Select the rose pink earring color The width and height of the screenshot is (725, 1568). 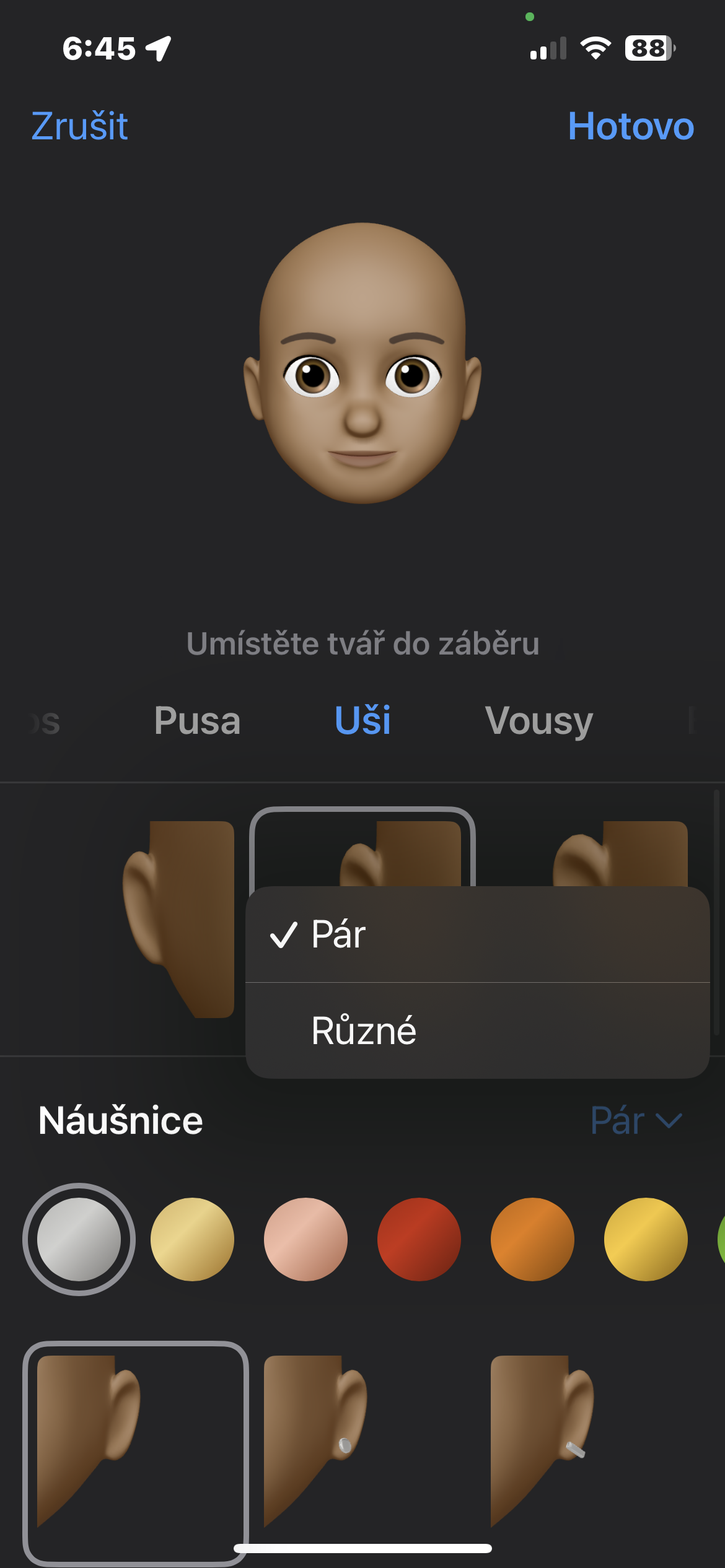(305, 1239)
